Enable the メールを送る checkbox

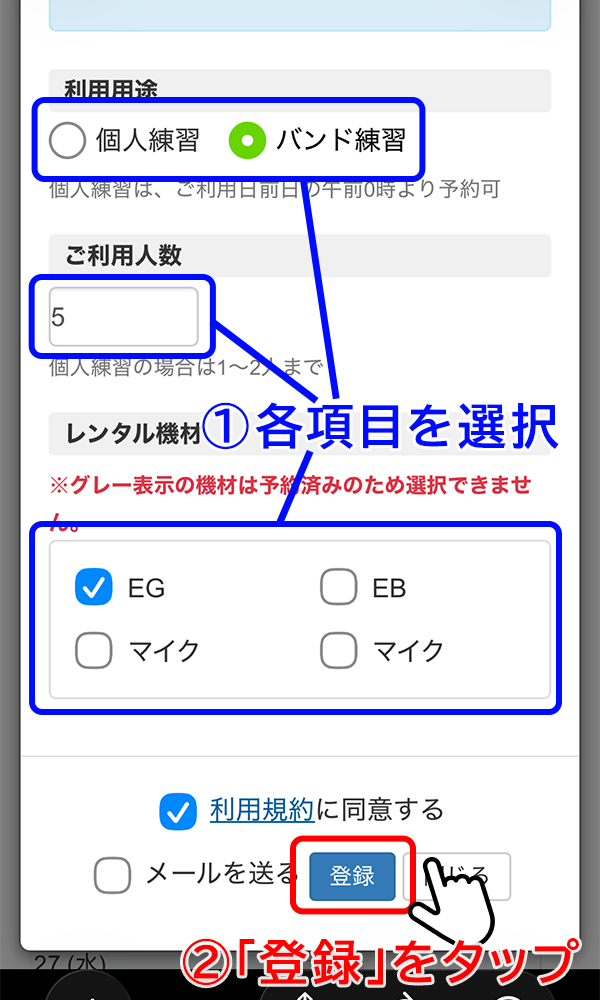pos(113,875)
